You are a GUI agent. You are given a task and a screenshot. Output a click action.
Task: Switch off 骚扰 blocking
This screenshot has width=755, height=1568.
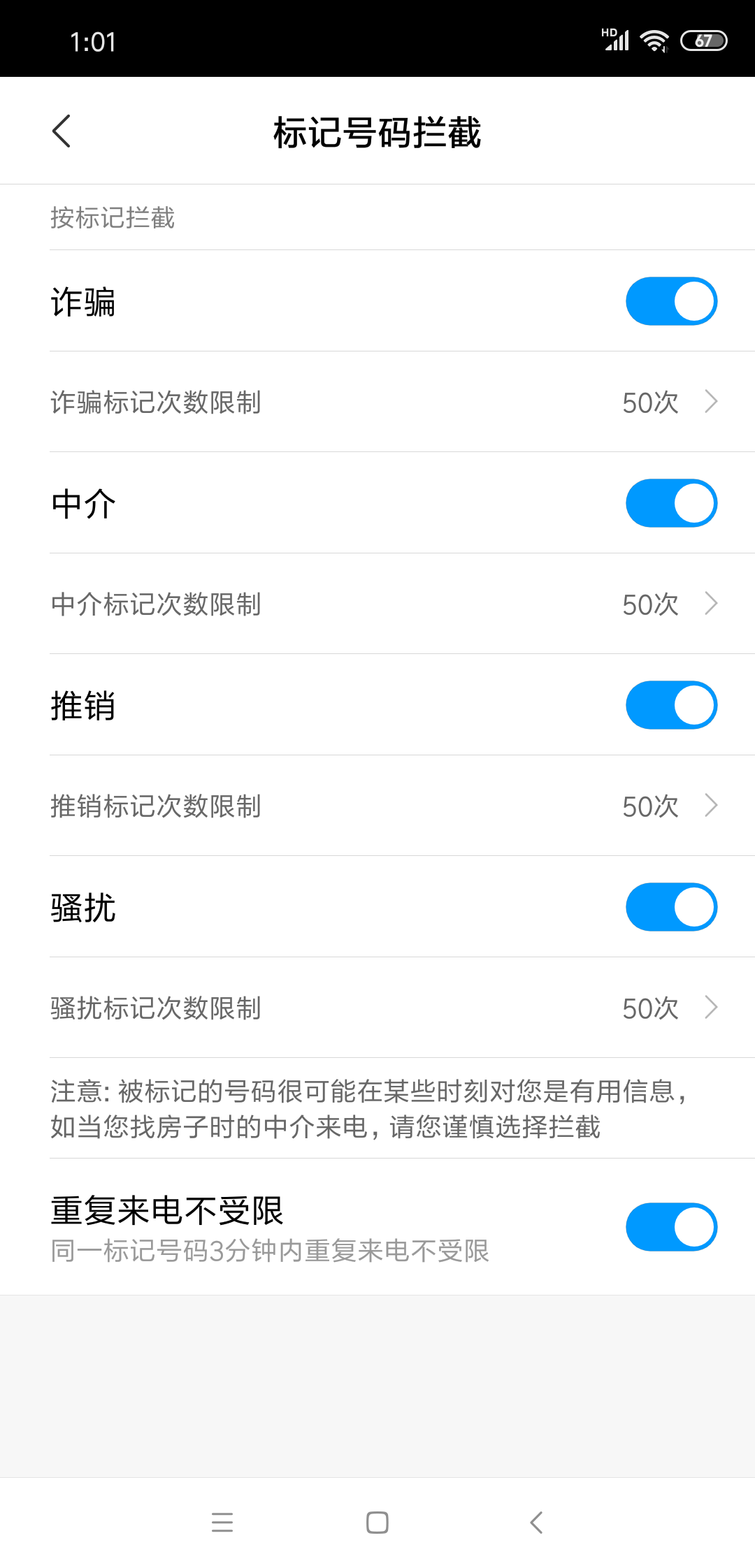[x=671, y=907]
